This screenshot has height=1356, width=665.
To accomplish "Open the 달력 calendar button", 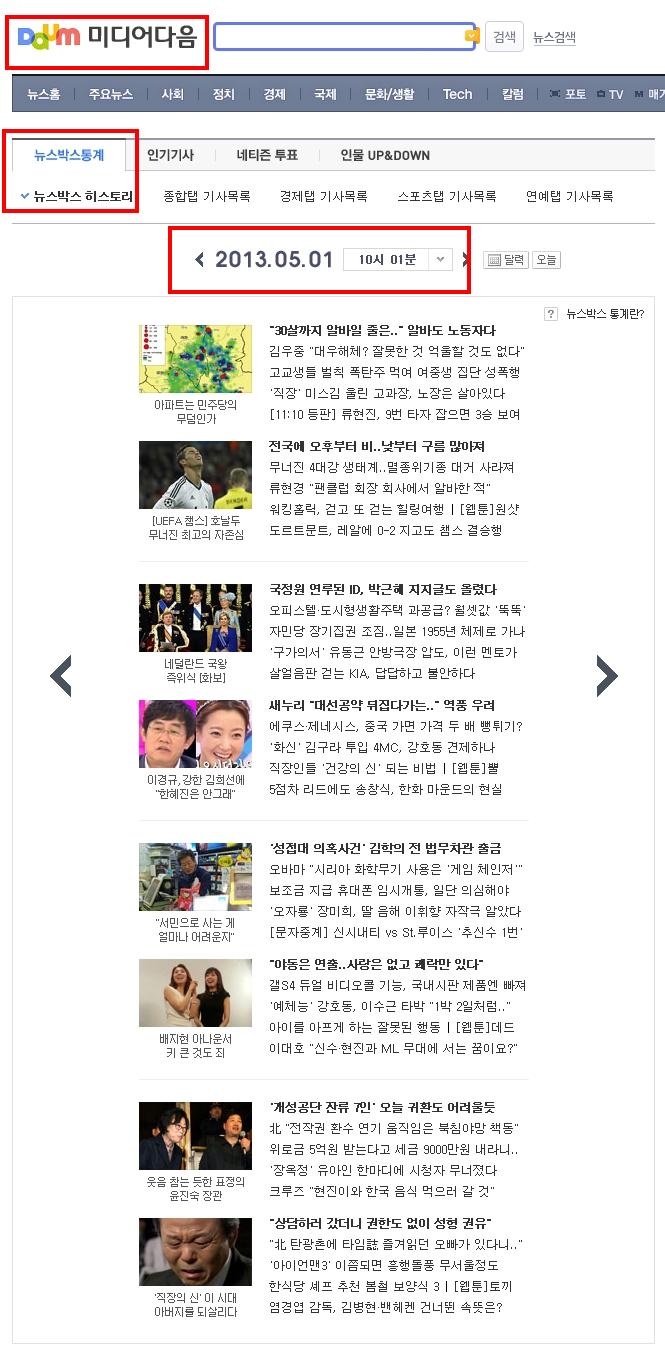I will tap(505, 260).
